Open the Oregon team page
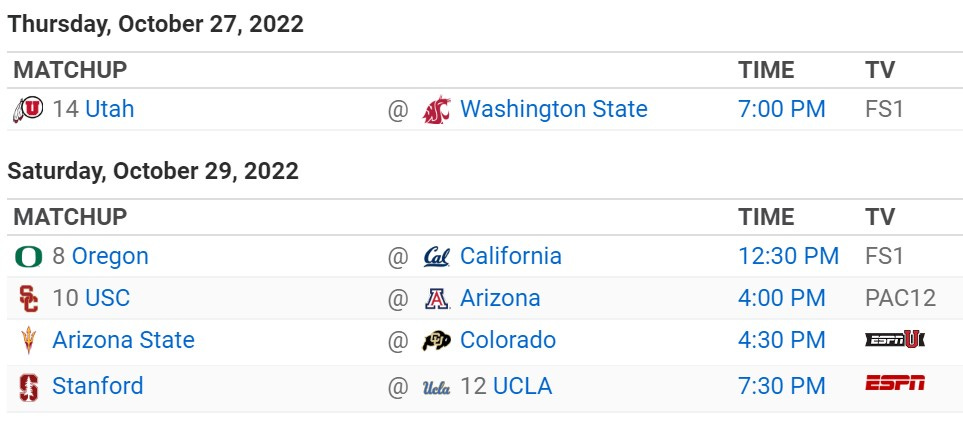Screen dimensions: 963x421 (110, 256)
